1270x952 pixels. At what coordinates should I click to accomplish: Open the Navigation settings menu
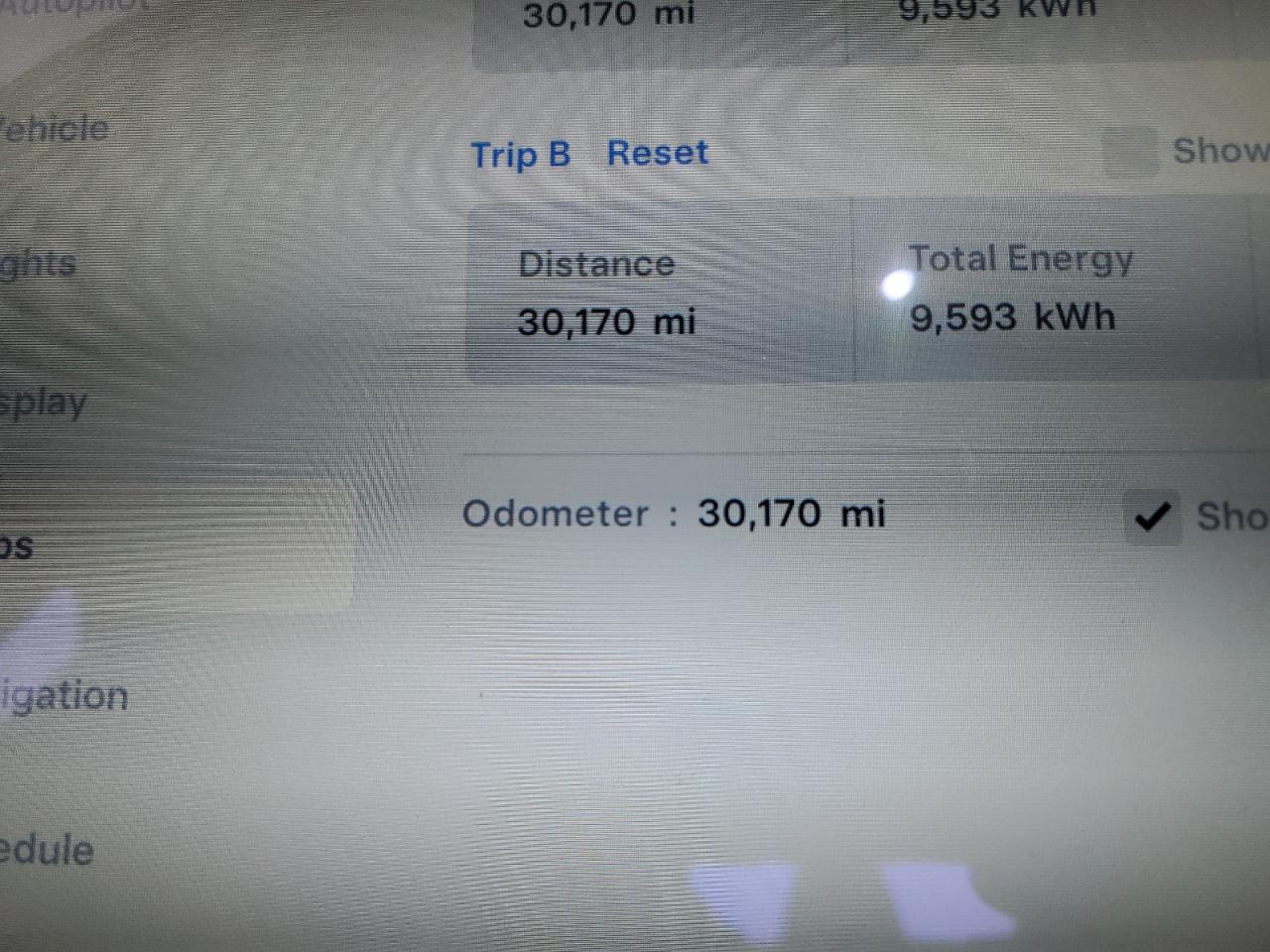coord(65,696)
